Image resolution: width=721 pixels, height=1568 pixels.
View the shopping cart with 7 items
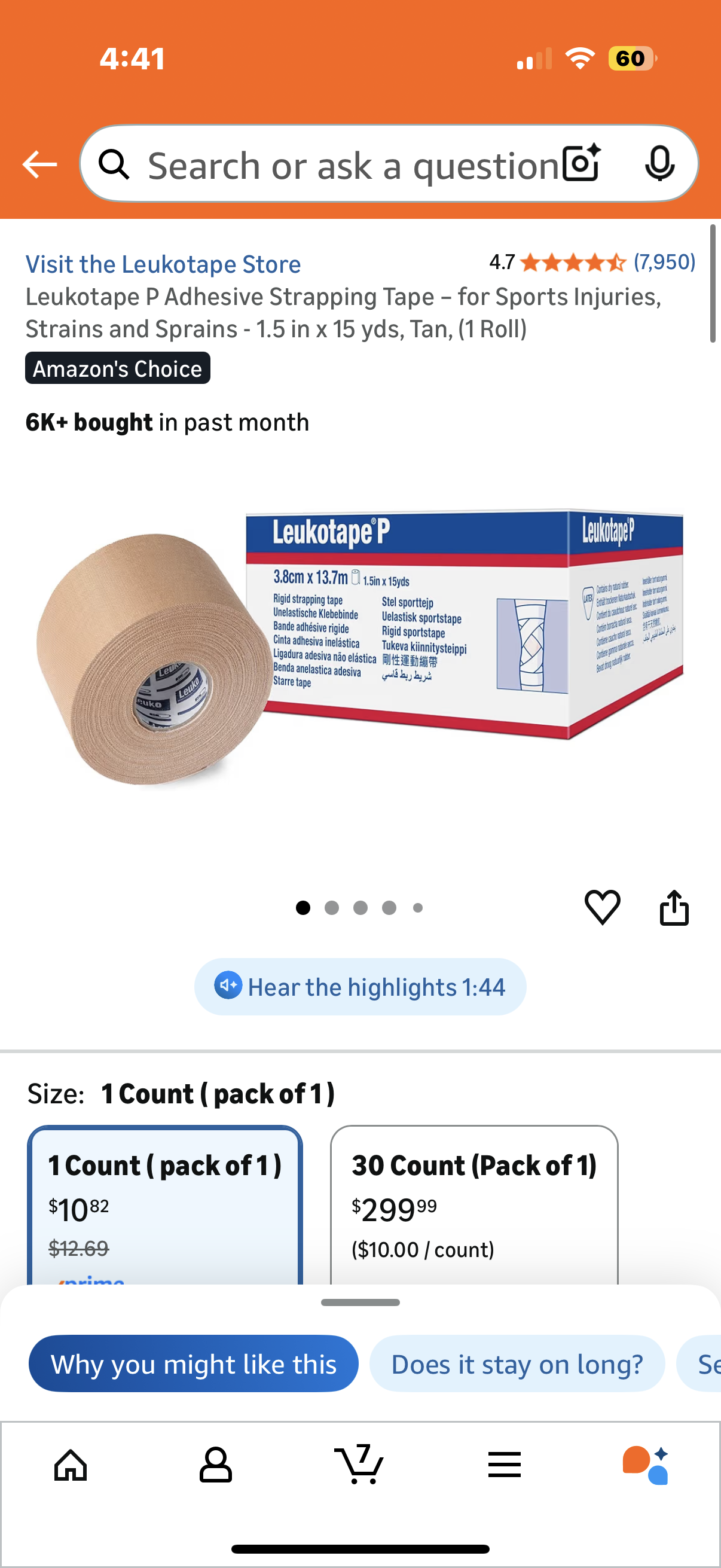[359, 1465]
